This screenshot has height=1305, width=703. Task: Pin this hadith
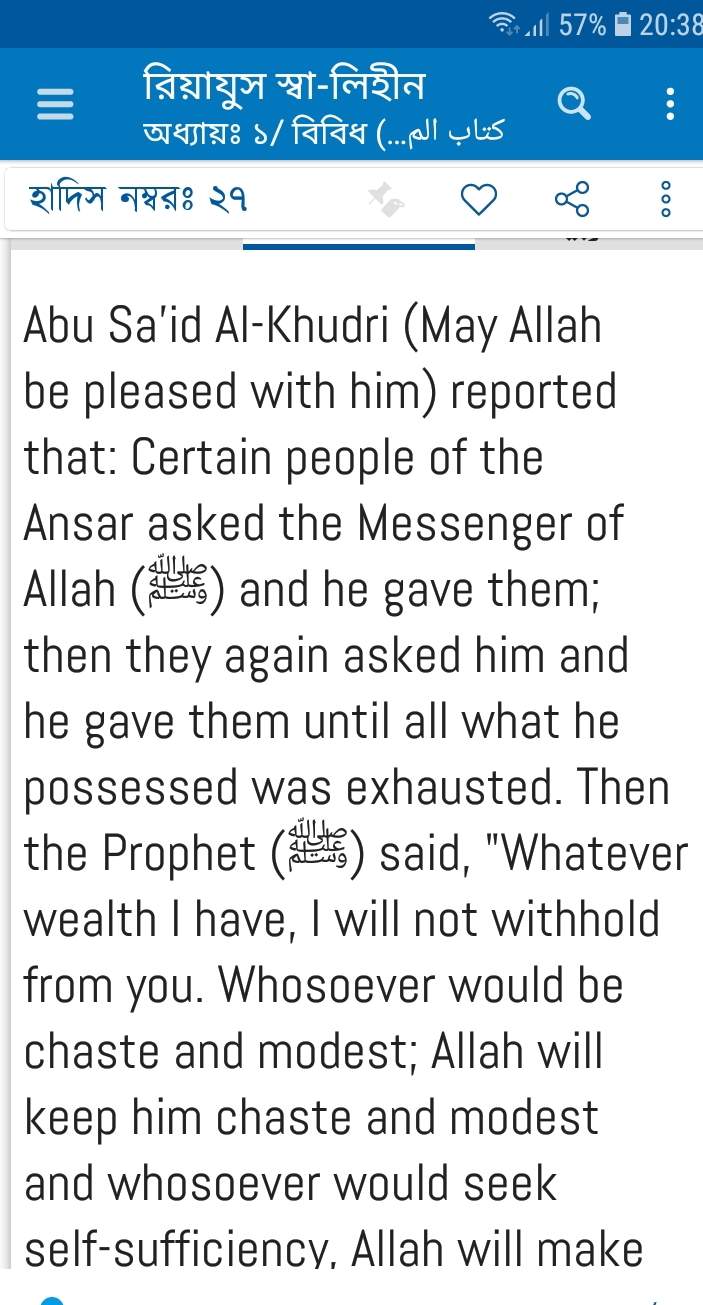coord(385,200)
